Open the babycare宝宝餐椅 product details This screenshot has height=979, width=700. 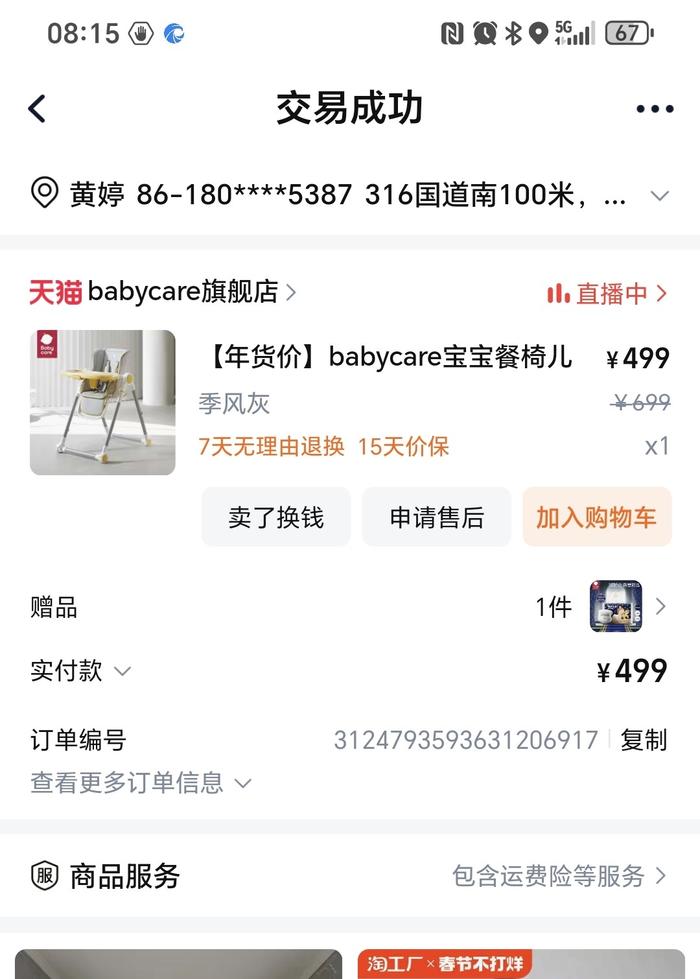[x=390, y=357]
